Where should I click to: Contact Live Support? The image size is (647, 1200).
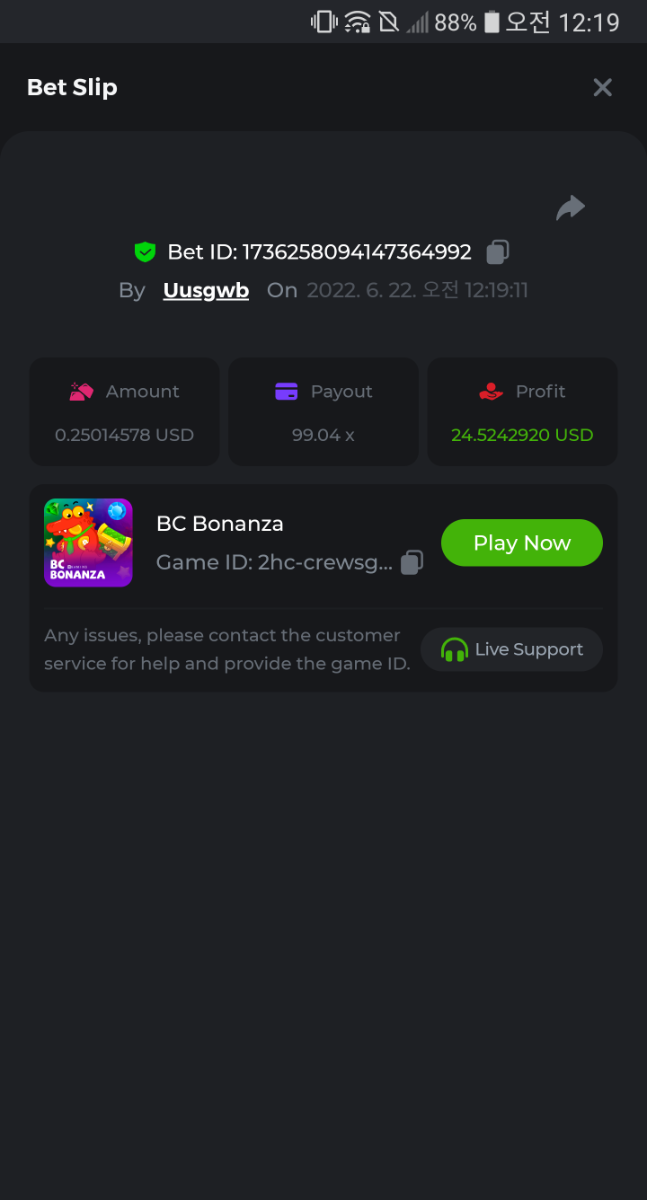click(511, 650)
